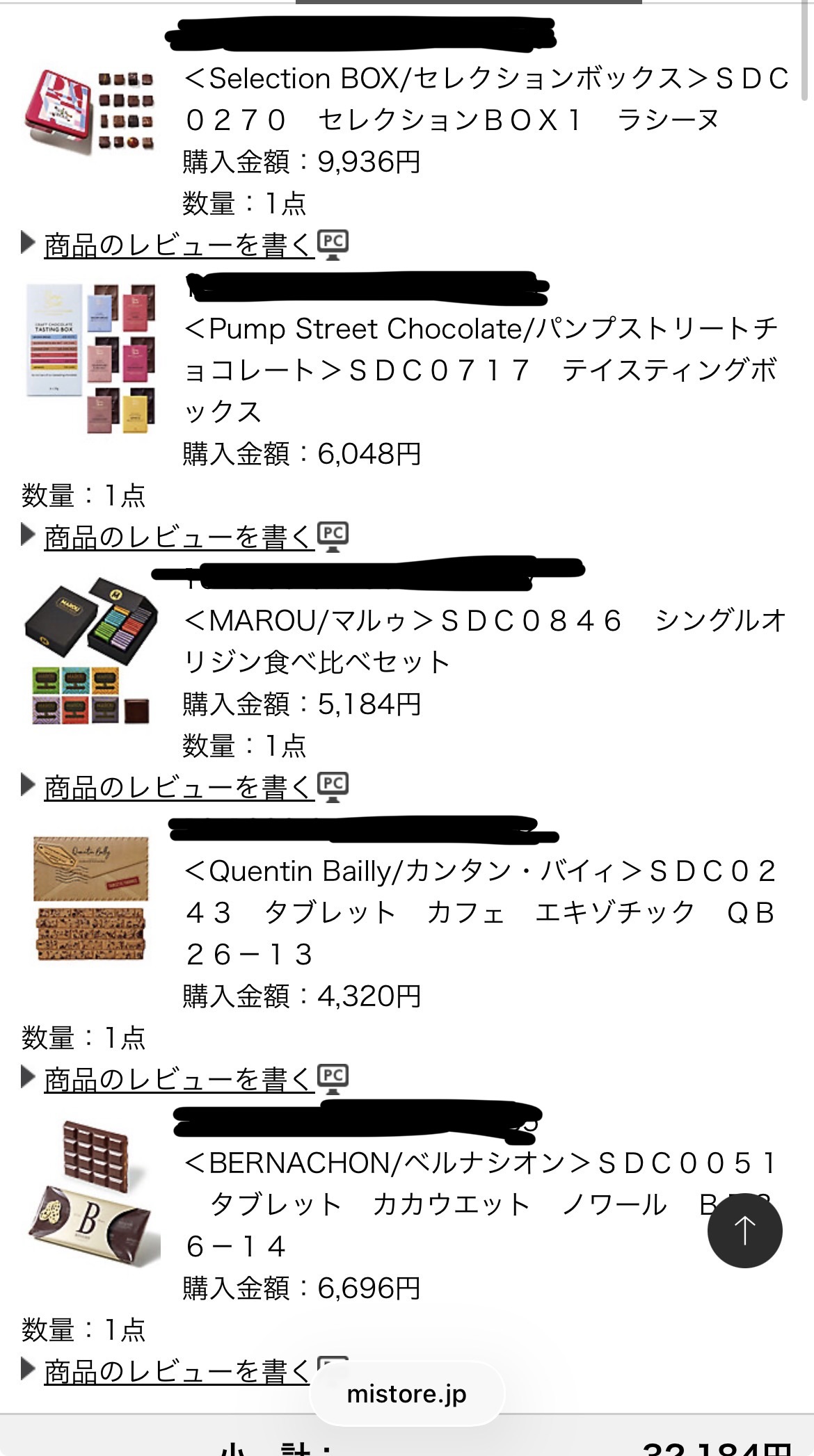Write a review for Quentin Bailly tablet
This screenshot has height=1456, width=814.
pos(179,1079)
